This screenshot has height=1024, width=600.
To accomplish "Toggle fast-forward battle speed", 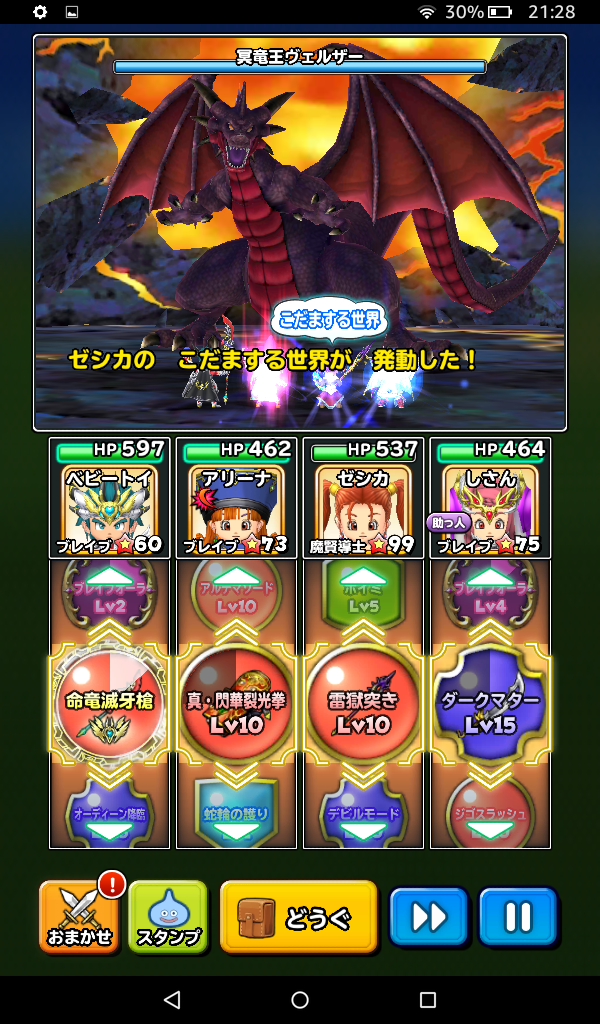I will click(428, 916).
